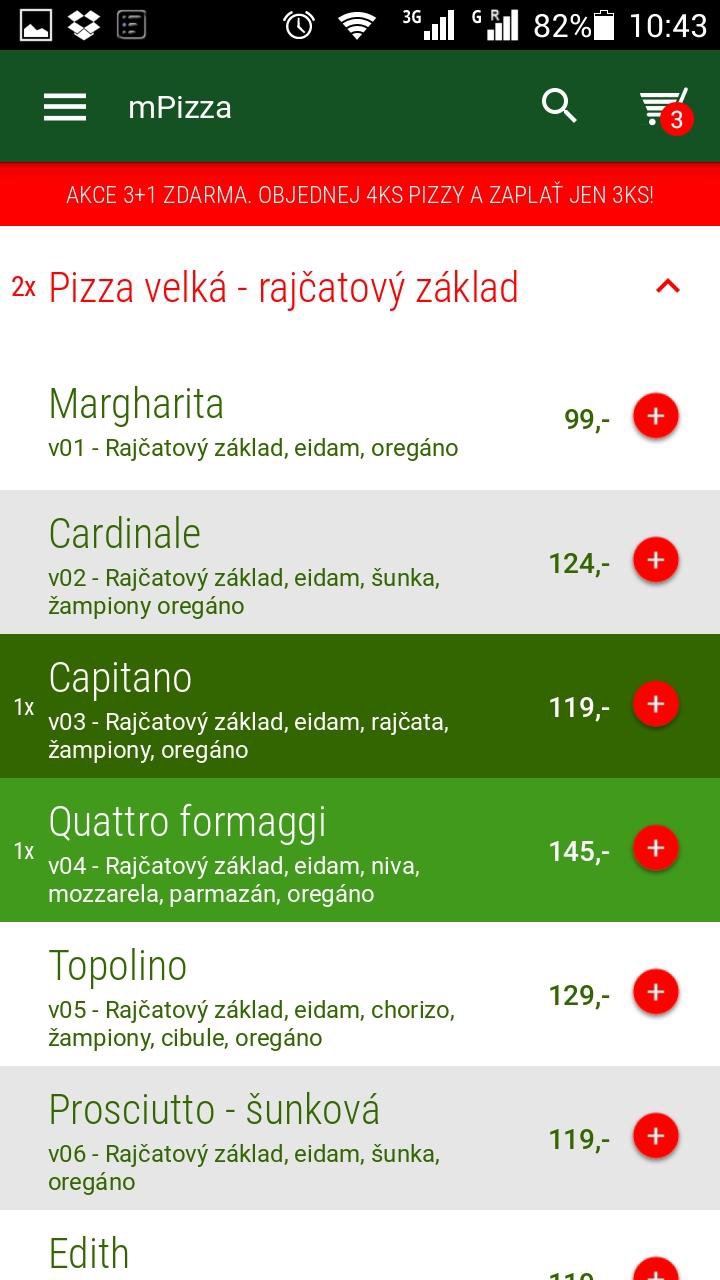Collapse the Pizza velká - rajčatový základ section
The image size is (720, 1280).
pyautogui.click(x=667, y=288)
